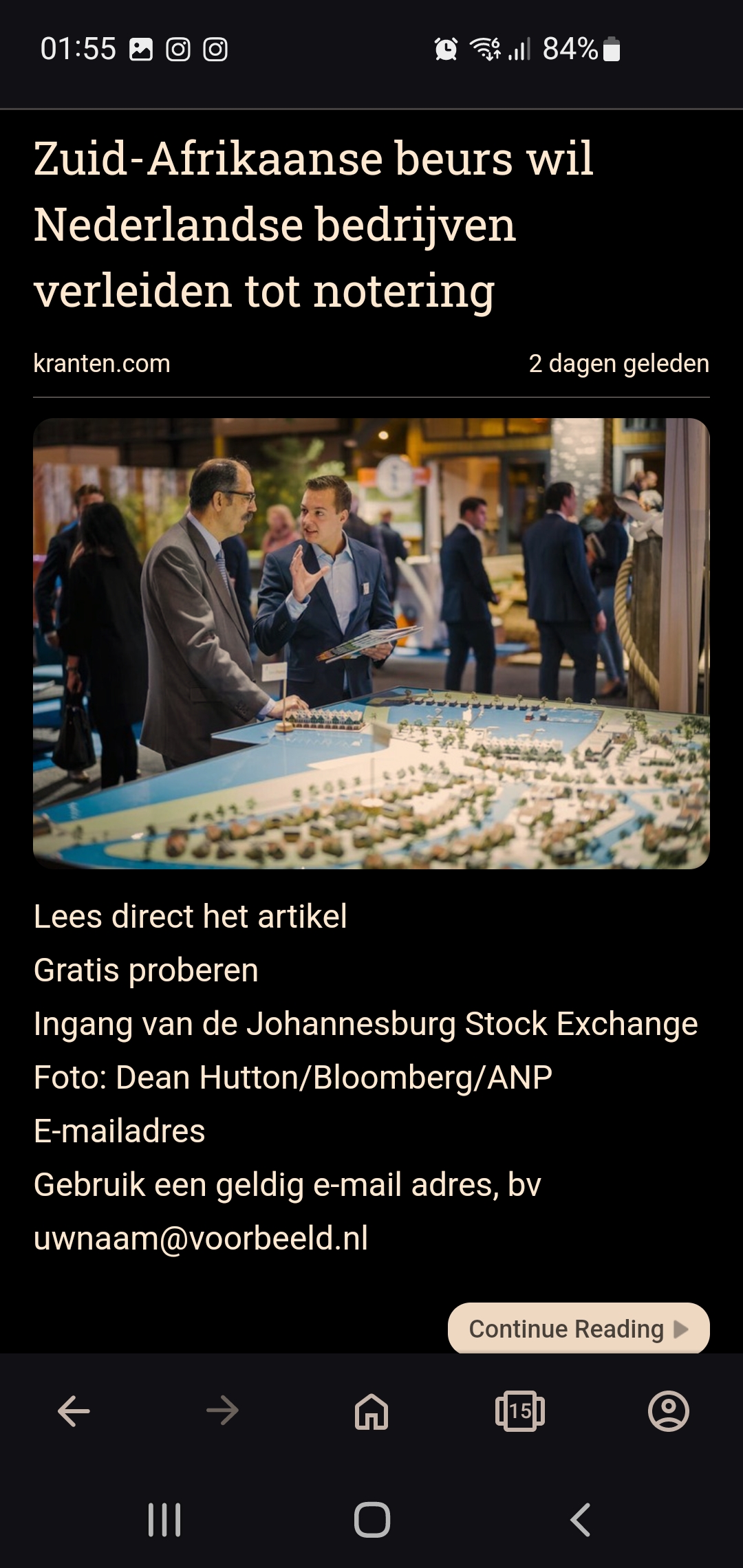Tap the system home button
Viewport: 743px width, 1568px height.
(372, 1520)
